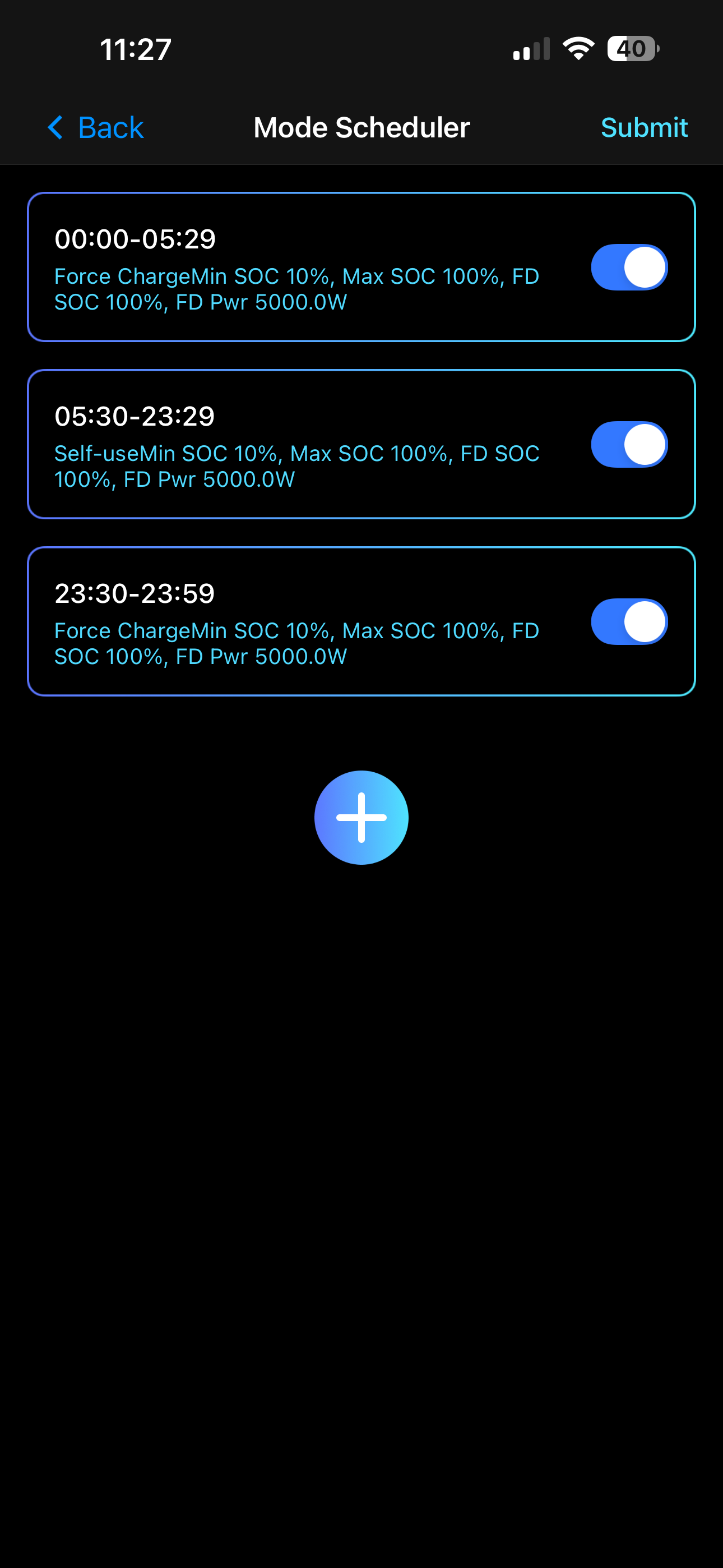Submit the mode schedule
The image size is (723, 1568).
[643, 128]
